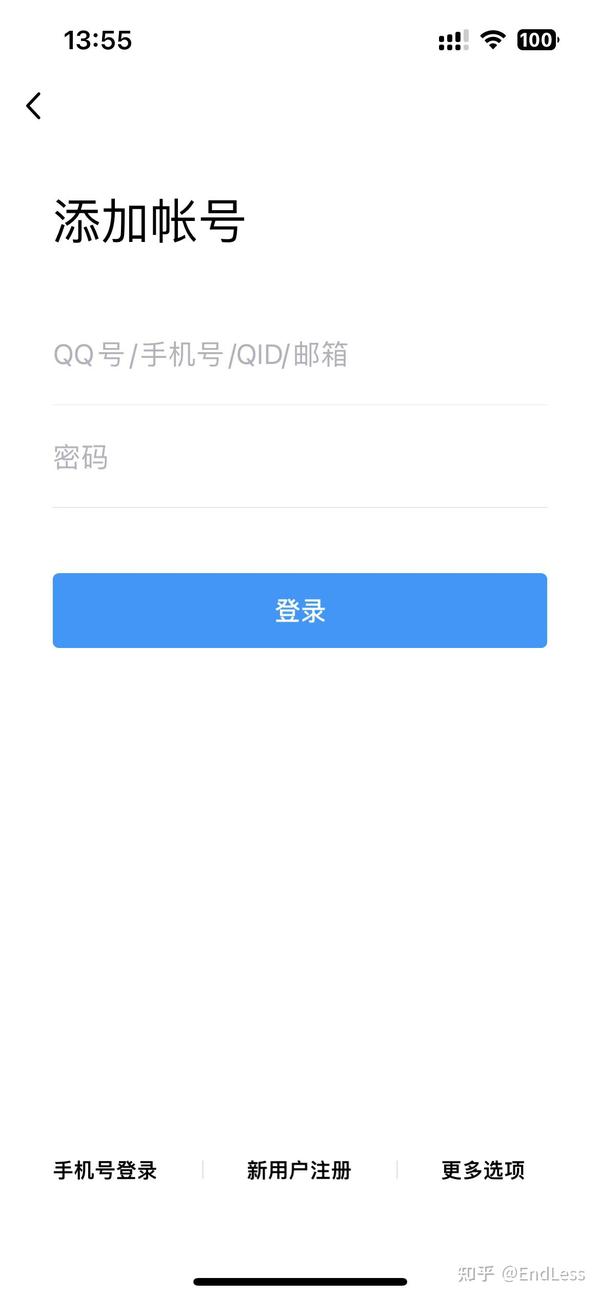Open 更多选项
Screen dimensions: 600x1298
pyautogui.click(x=483, y=1170)
